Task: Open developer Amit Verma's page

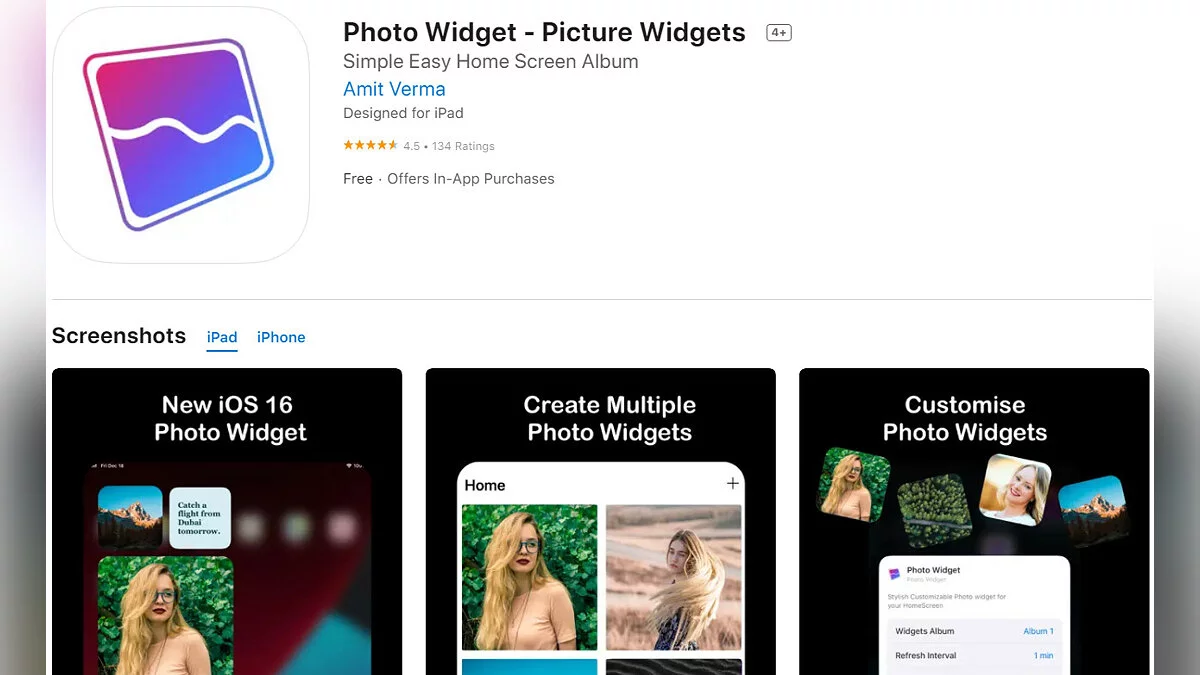Action: tap(394, 88)
